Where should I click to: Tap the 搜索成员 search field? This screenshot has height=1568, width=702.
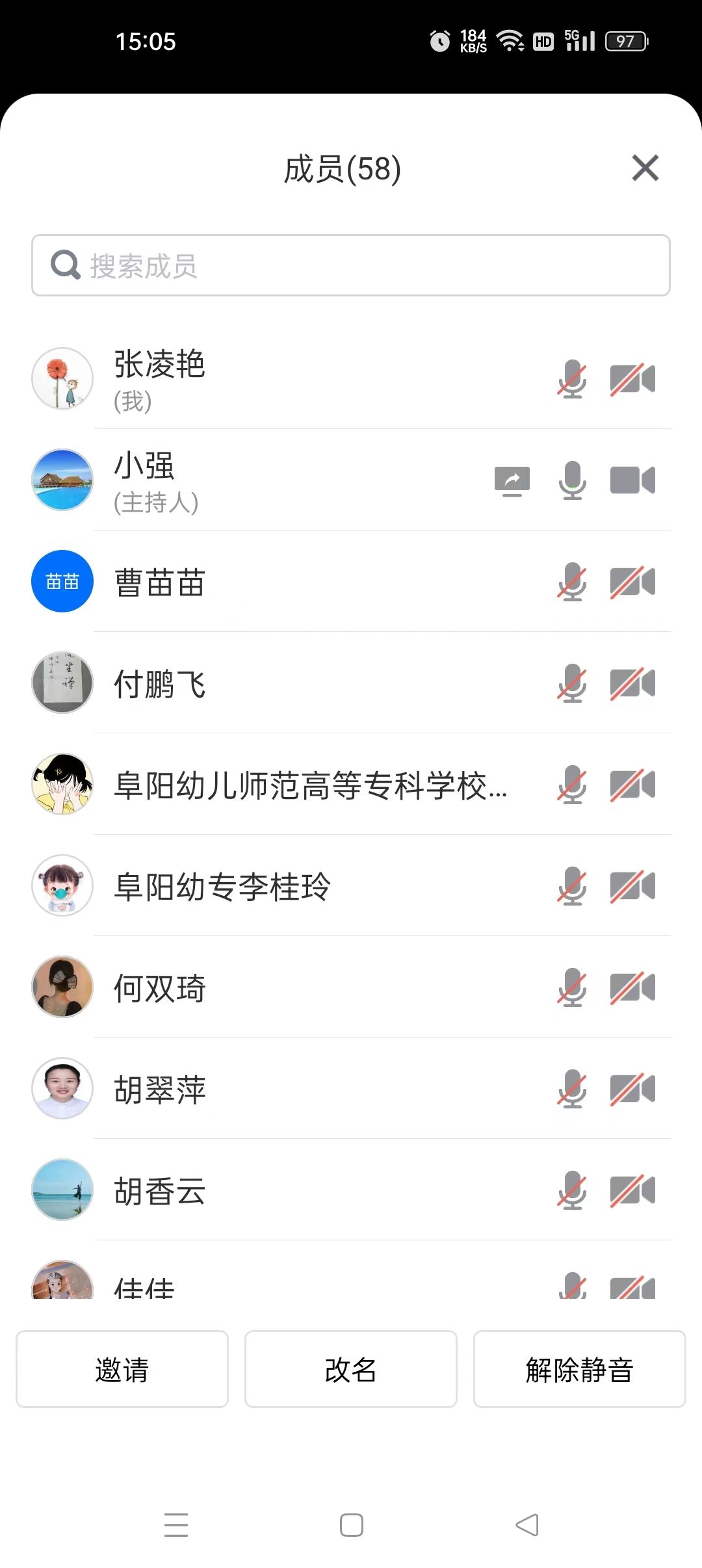click(351, 266)
